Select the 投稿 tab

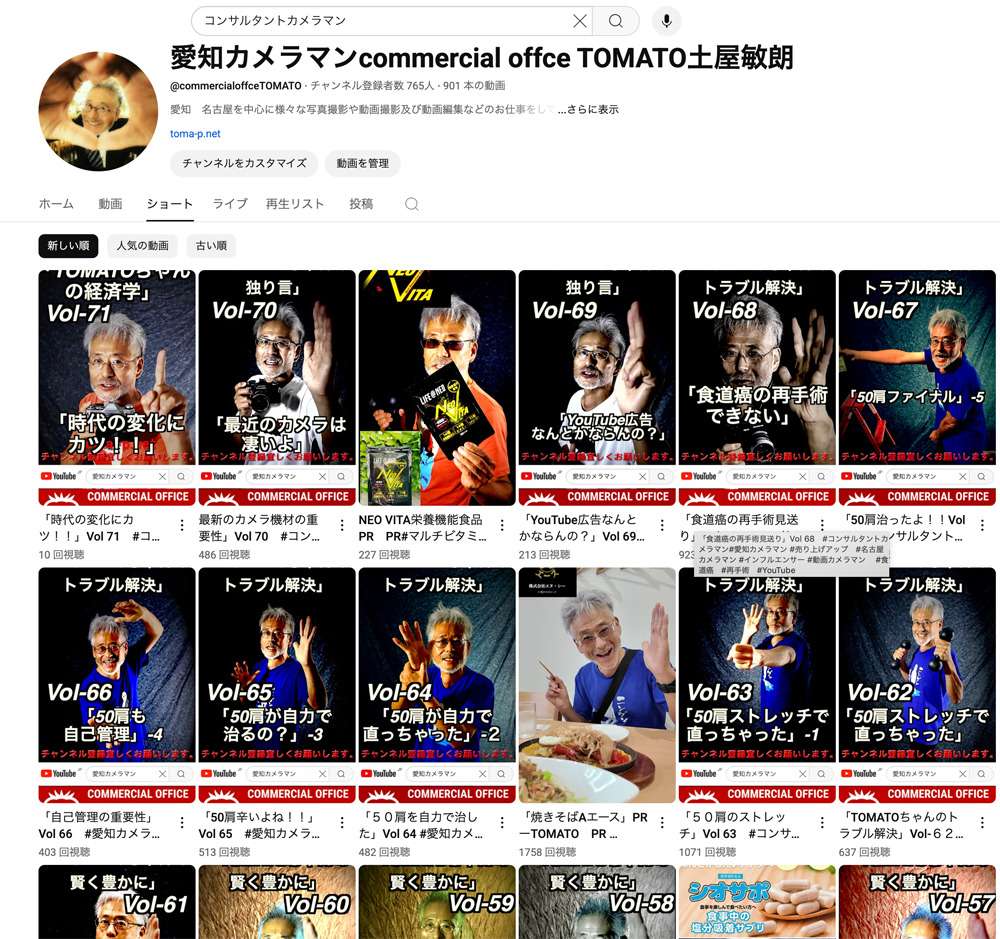[x=361, y=204]
